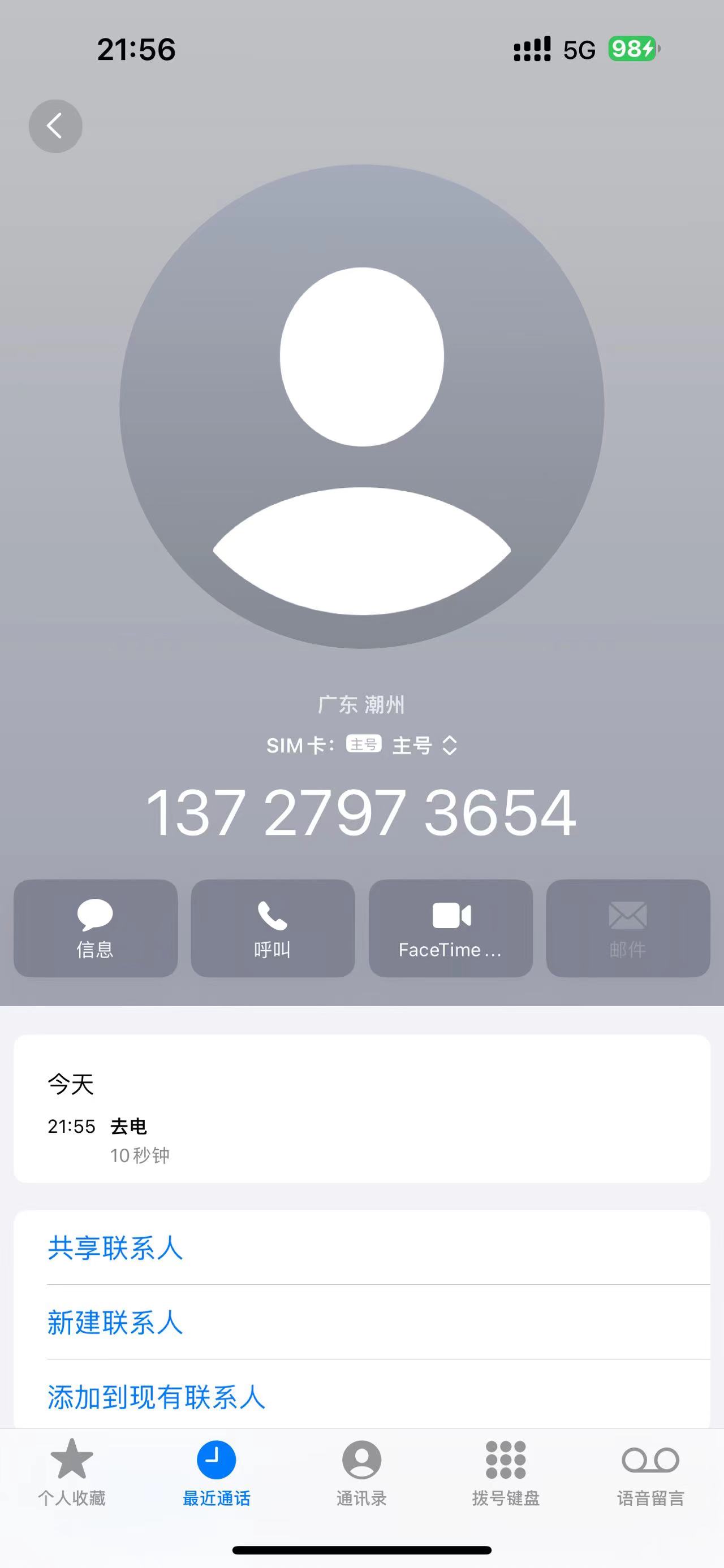Switch to the 语音留言 tab
The height and width of the screenshot is (1568, 724).
650,1472
